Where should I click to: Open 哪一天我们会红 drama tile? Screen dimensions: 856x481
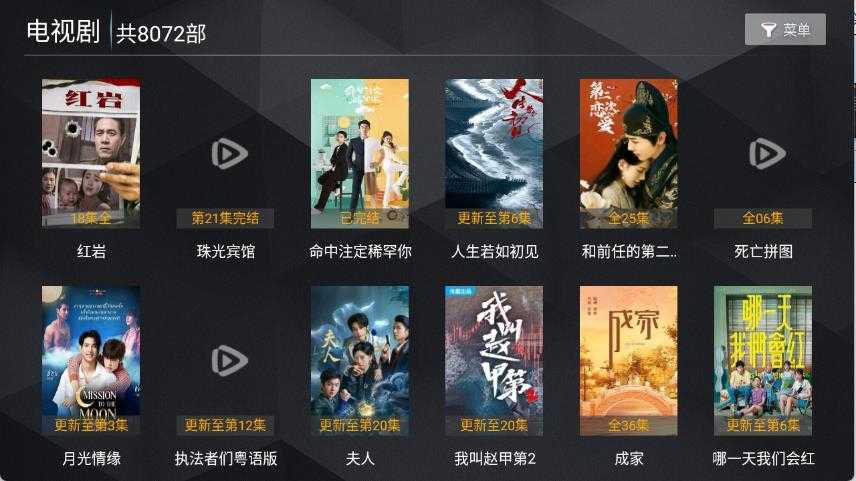tap(763, 360)
